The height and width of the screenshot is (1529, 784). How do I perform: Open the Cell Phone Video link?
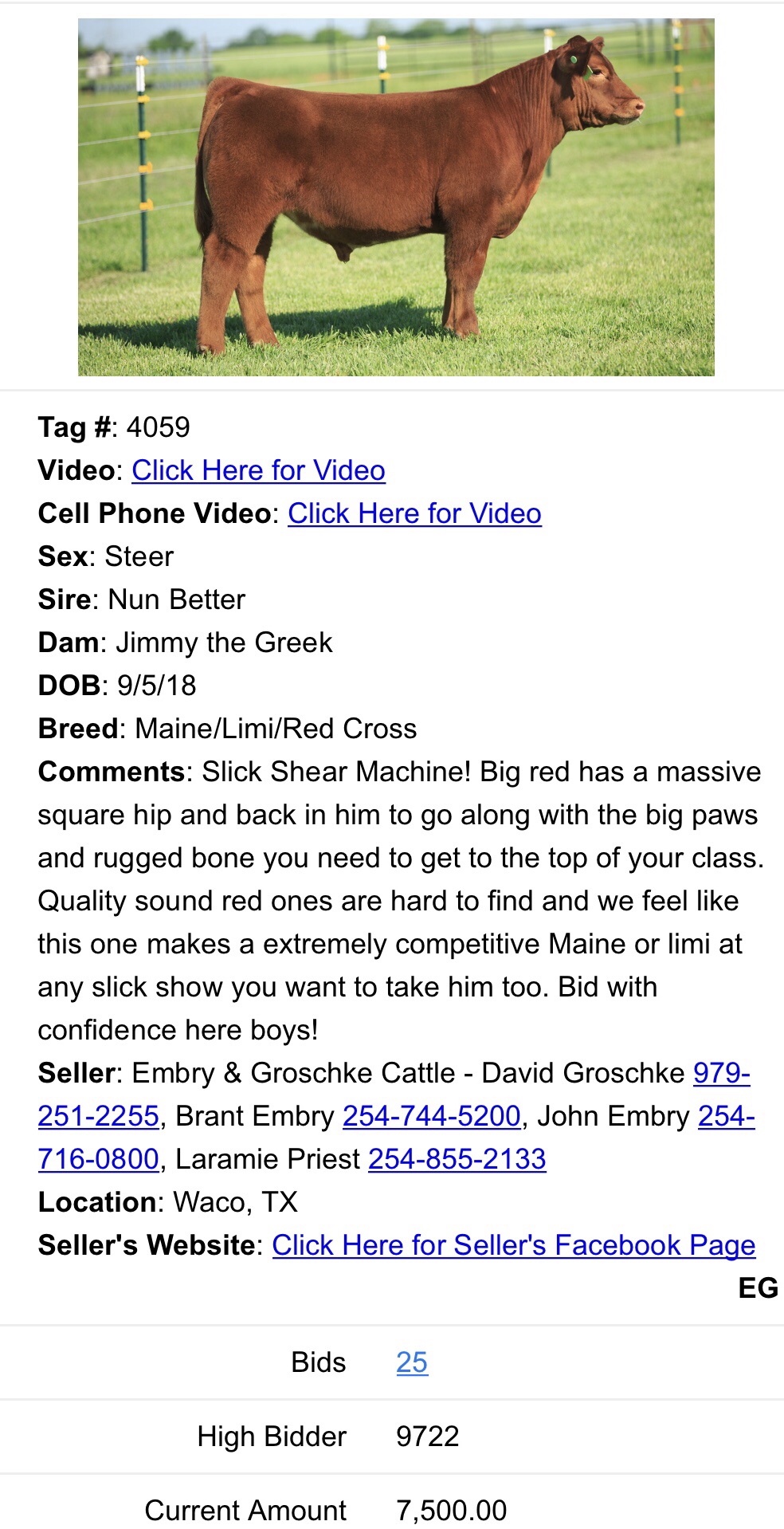[414, 513]
